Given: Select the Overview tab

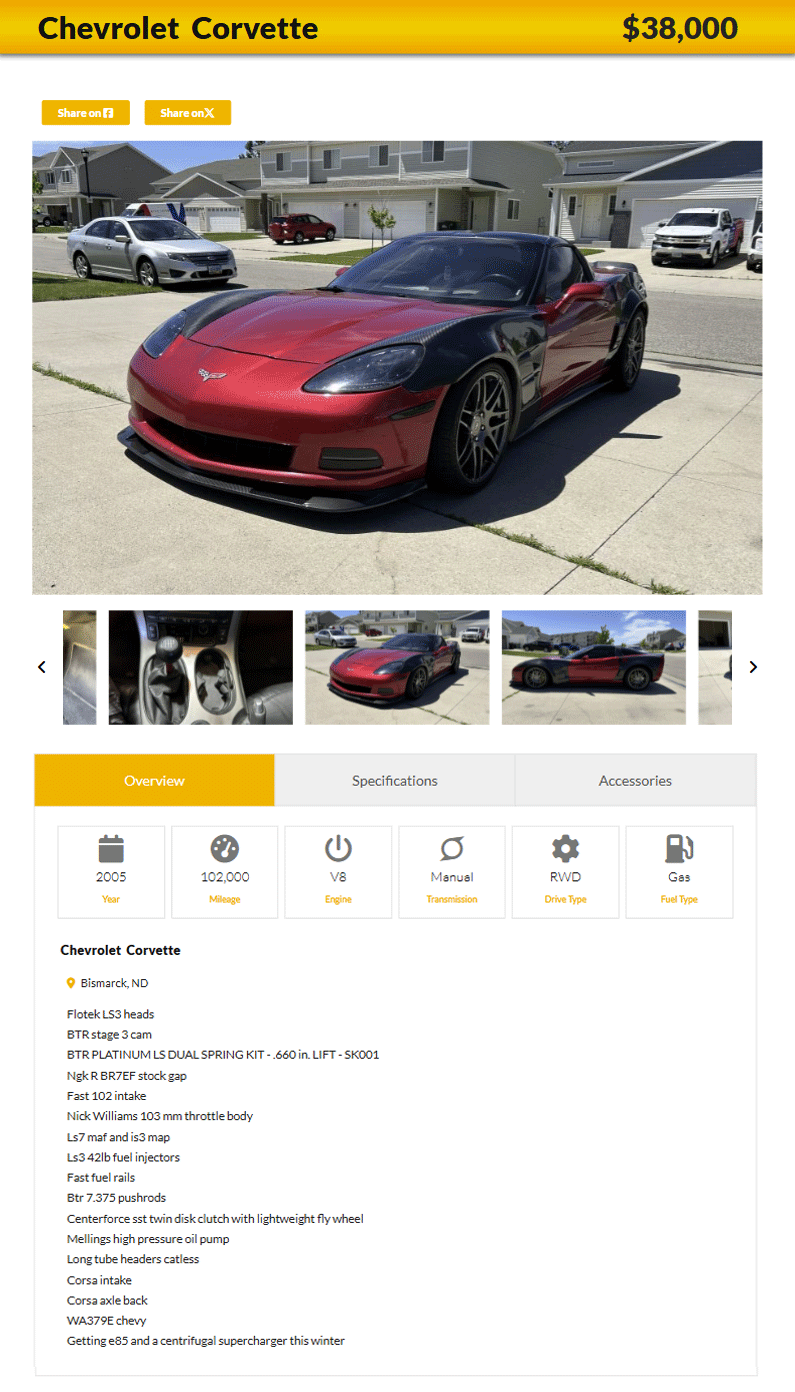Looking at the screenshot, I should click(154, 781).
